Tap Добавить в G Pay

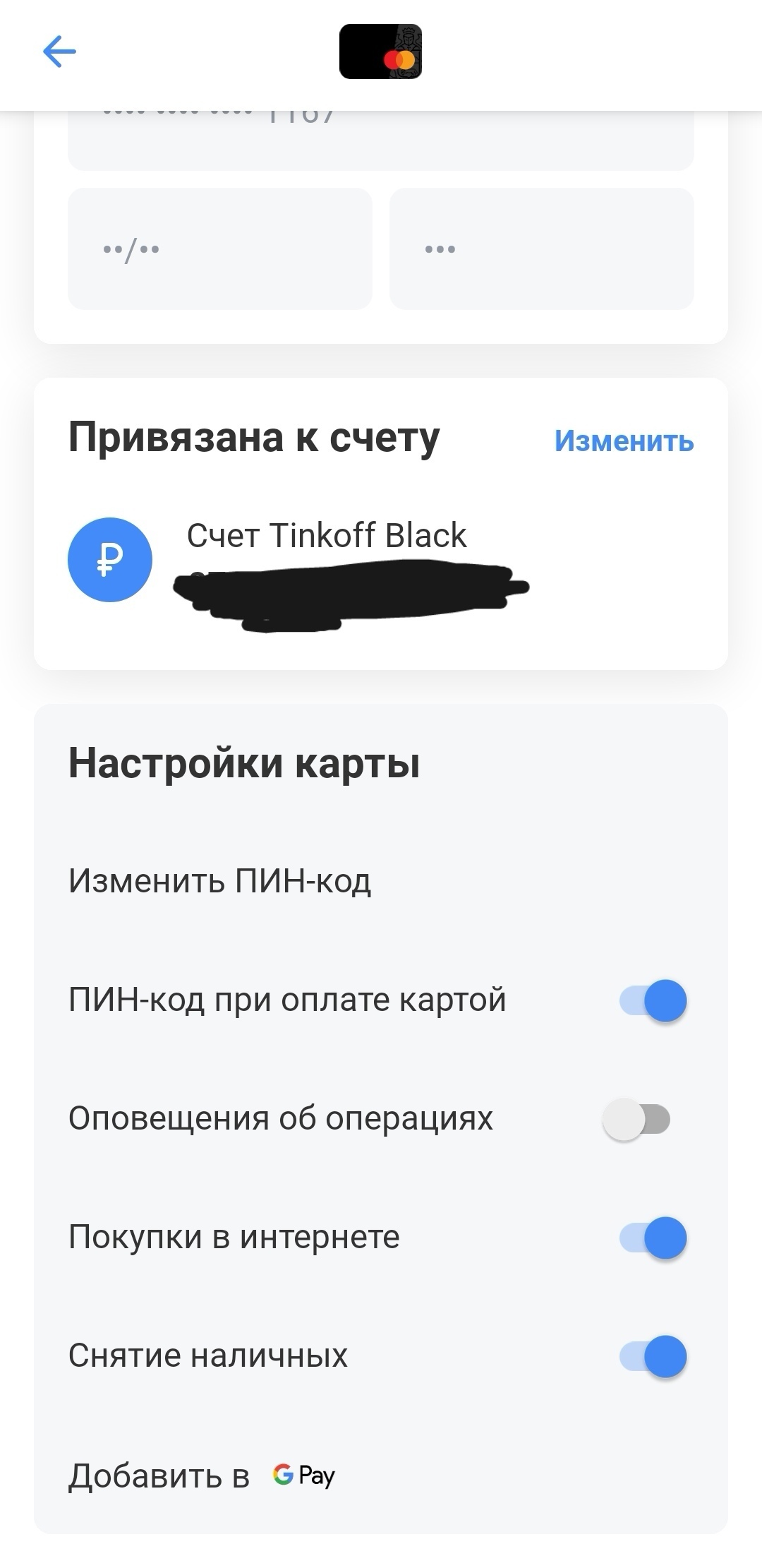tap(202, 1476)
